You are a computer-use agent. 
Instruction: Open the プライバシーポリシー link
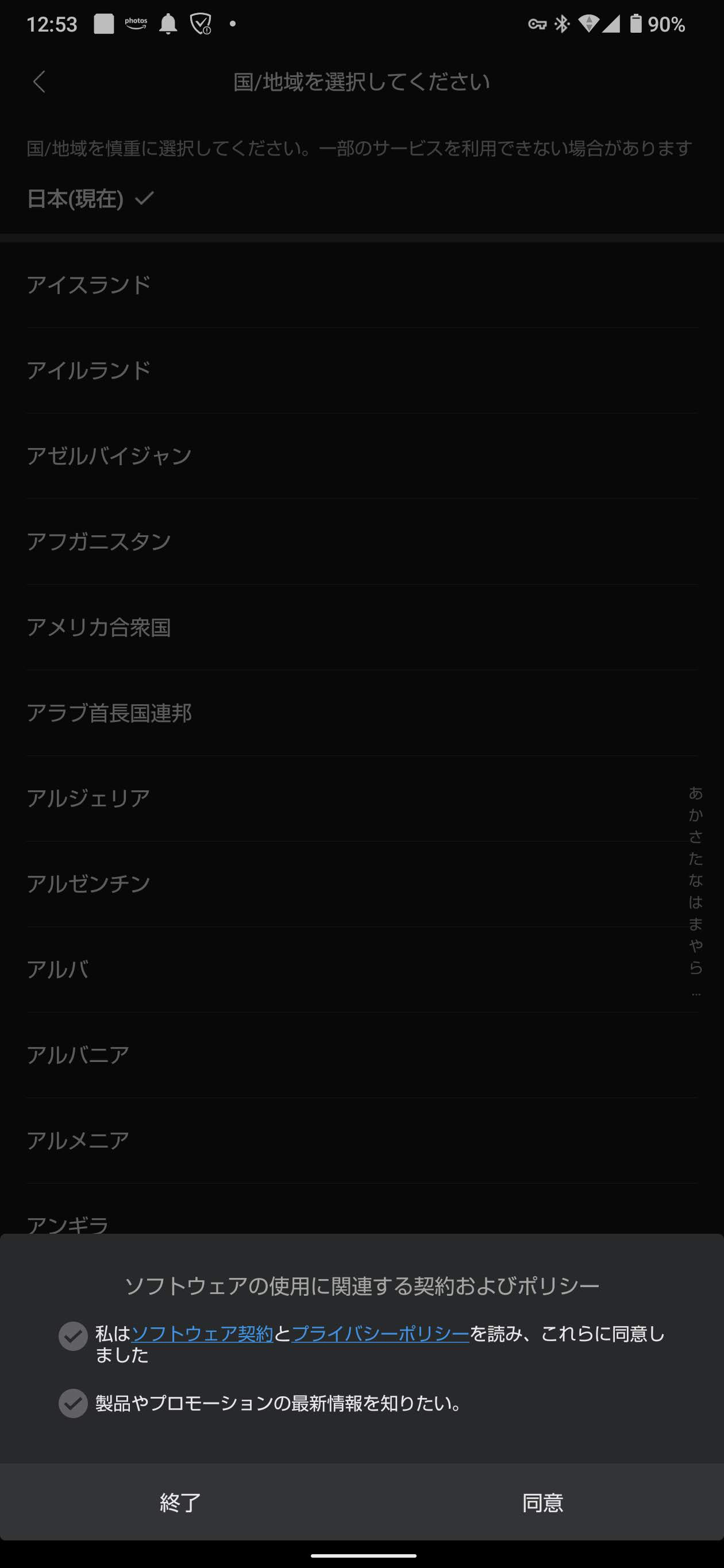(x=380, y=1334)
